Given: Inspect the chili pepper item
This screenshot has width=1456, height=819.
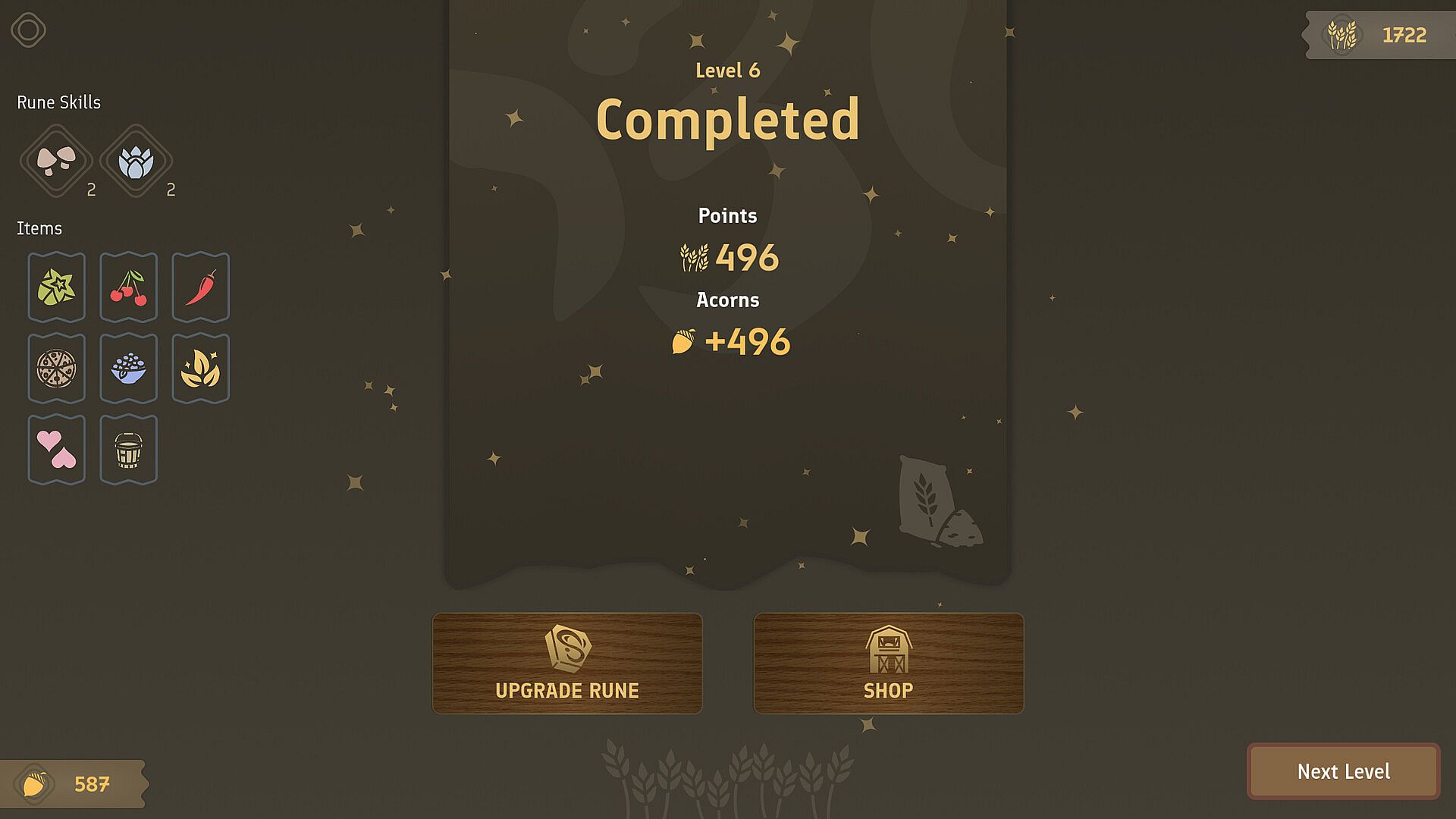Looking at the screenshot, I should tap(200, 287).
